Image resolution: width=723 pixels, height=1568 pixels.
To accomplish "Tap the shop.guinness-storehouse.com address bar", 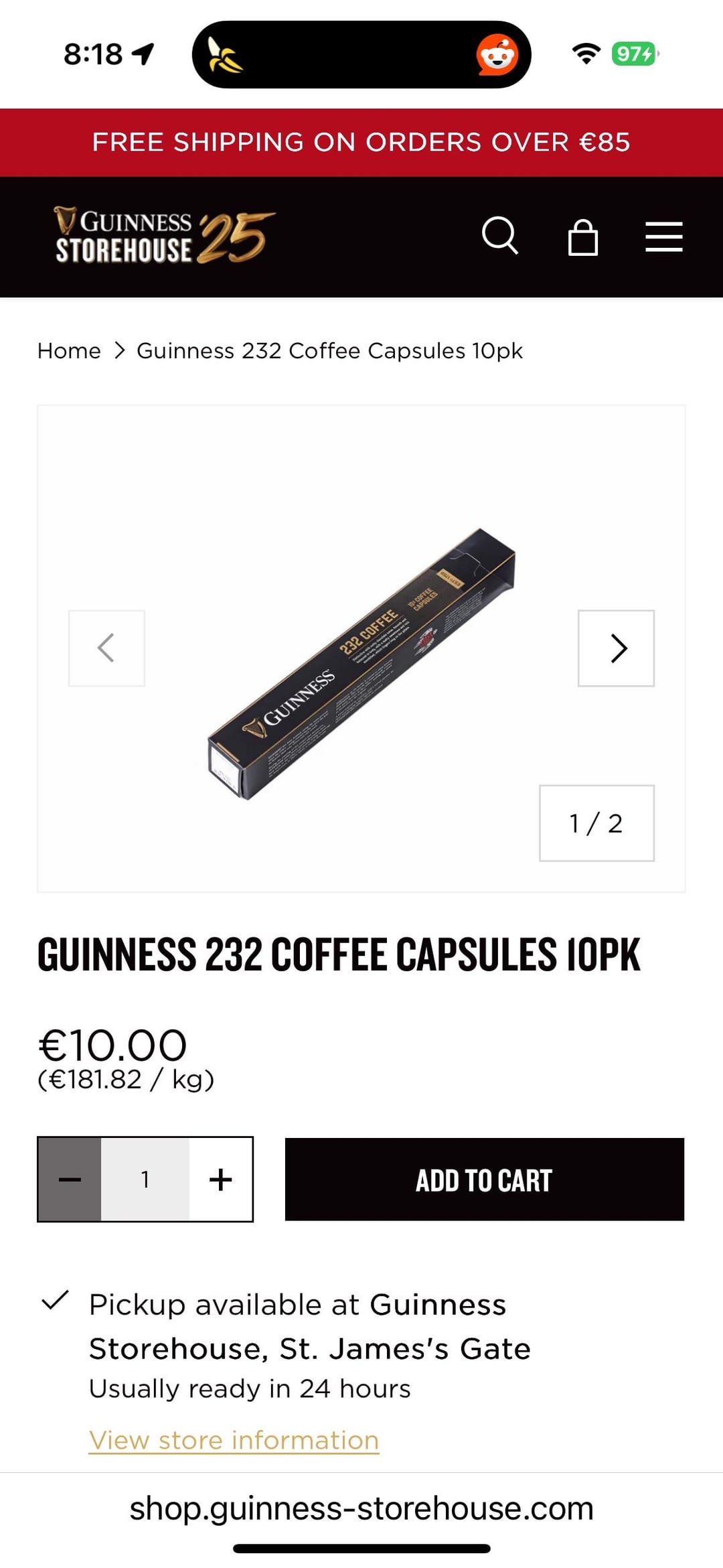I will point(361,1508).
